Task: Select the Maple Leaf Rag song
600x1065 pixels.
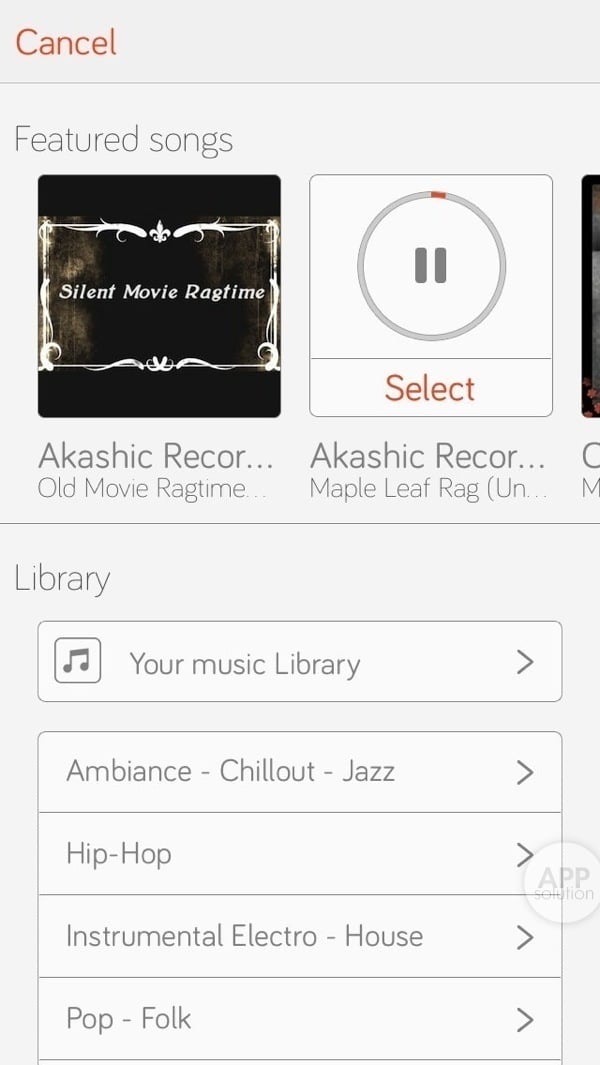Action: [431, 388]
